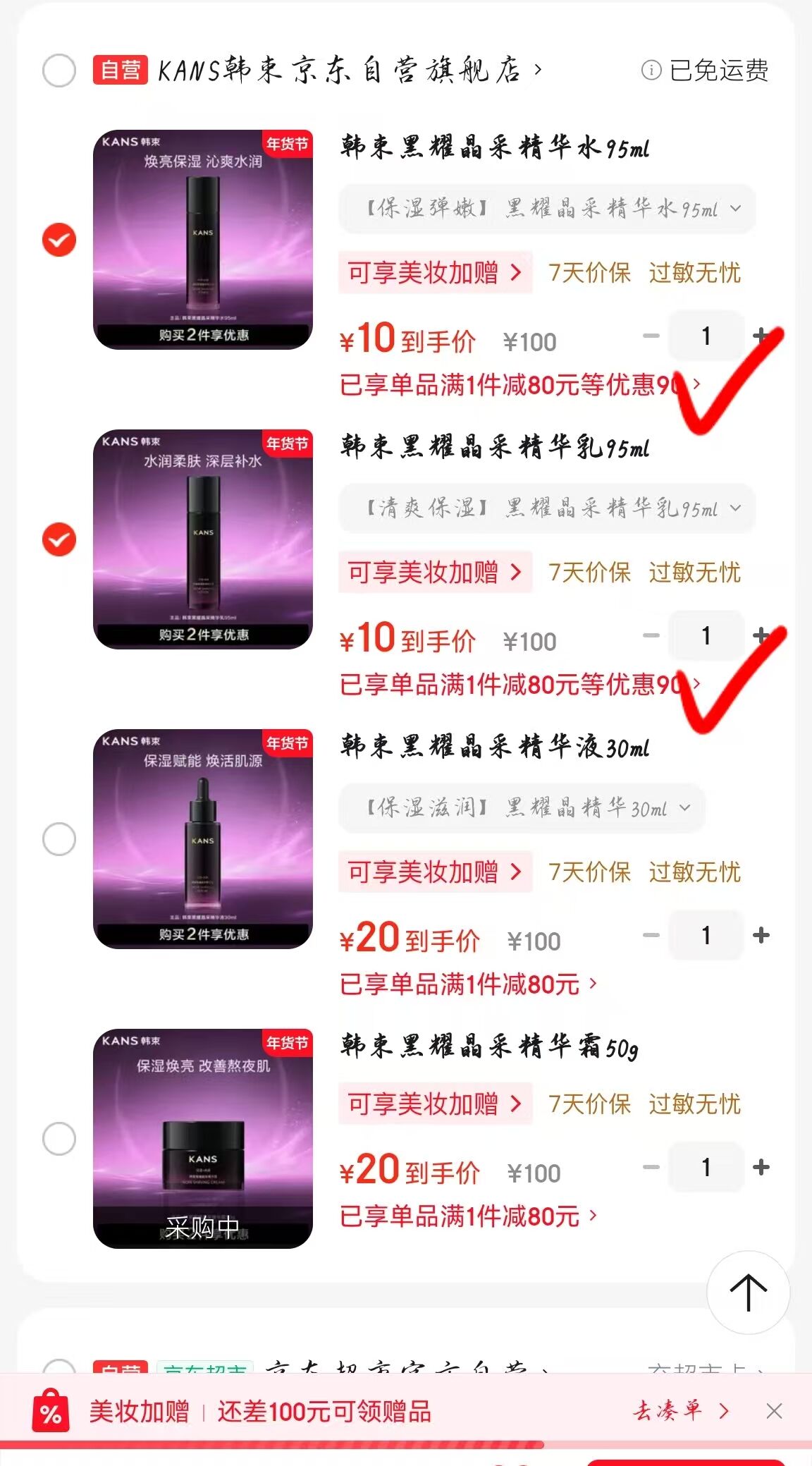Select the 韩束黑耀晶采精华霜50g item
This screenshot has height=1466, width=812.
coord(59,1139)
